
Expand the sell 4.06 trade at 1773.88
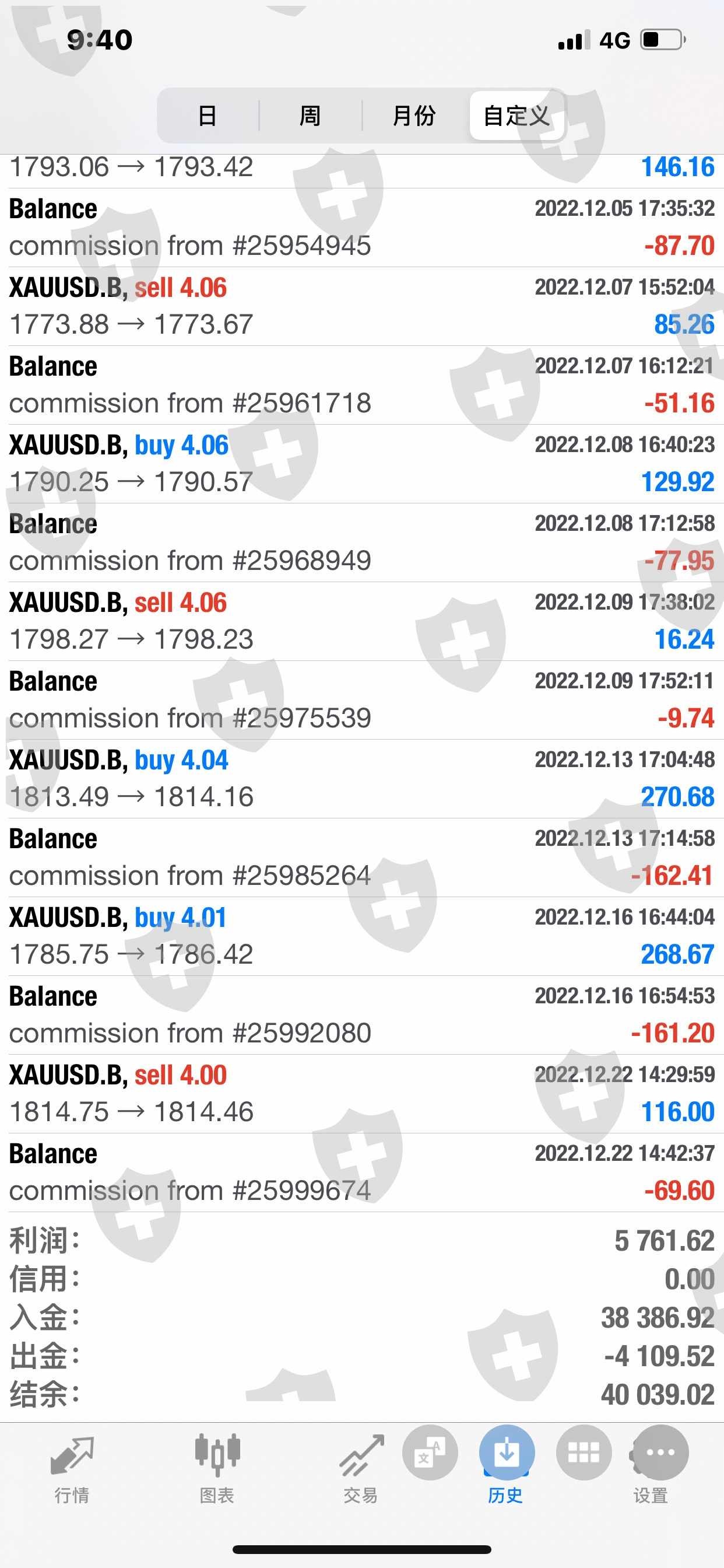[x=361, y=306]
